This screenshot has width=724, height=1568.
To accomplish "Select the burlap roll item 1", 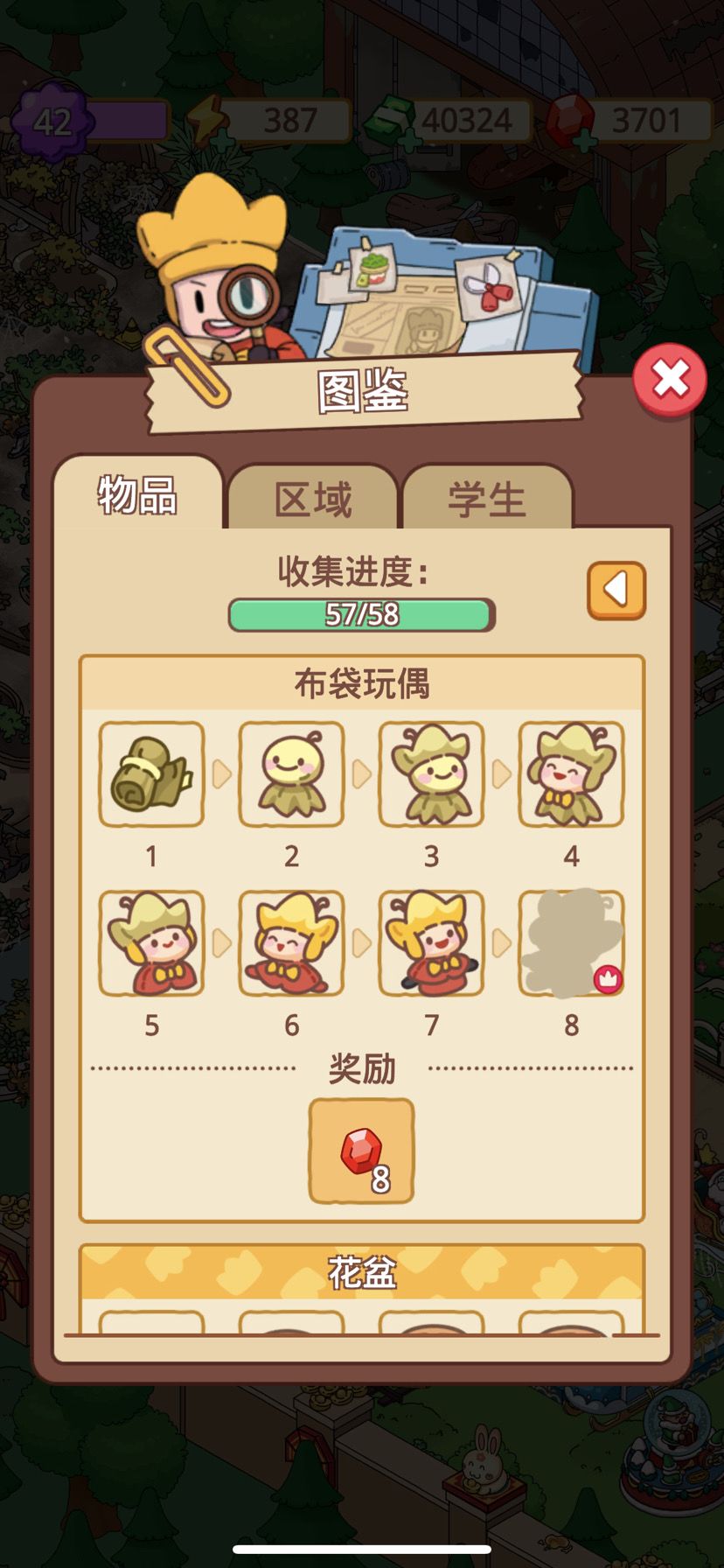I will 150,773.
